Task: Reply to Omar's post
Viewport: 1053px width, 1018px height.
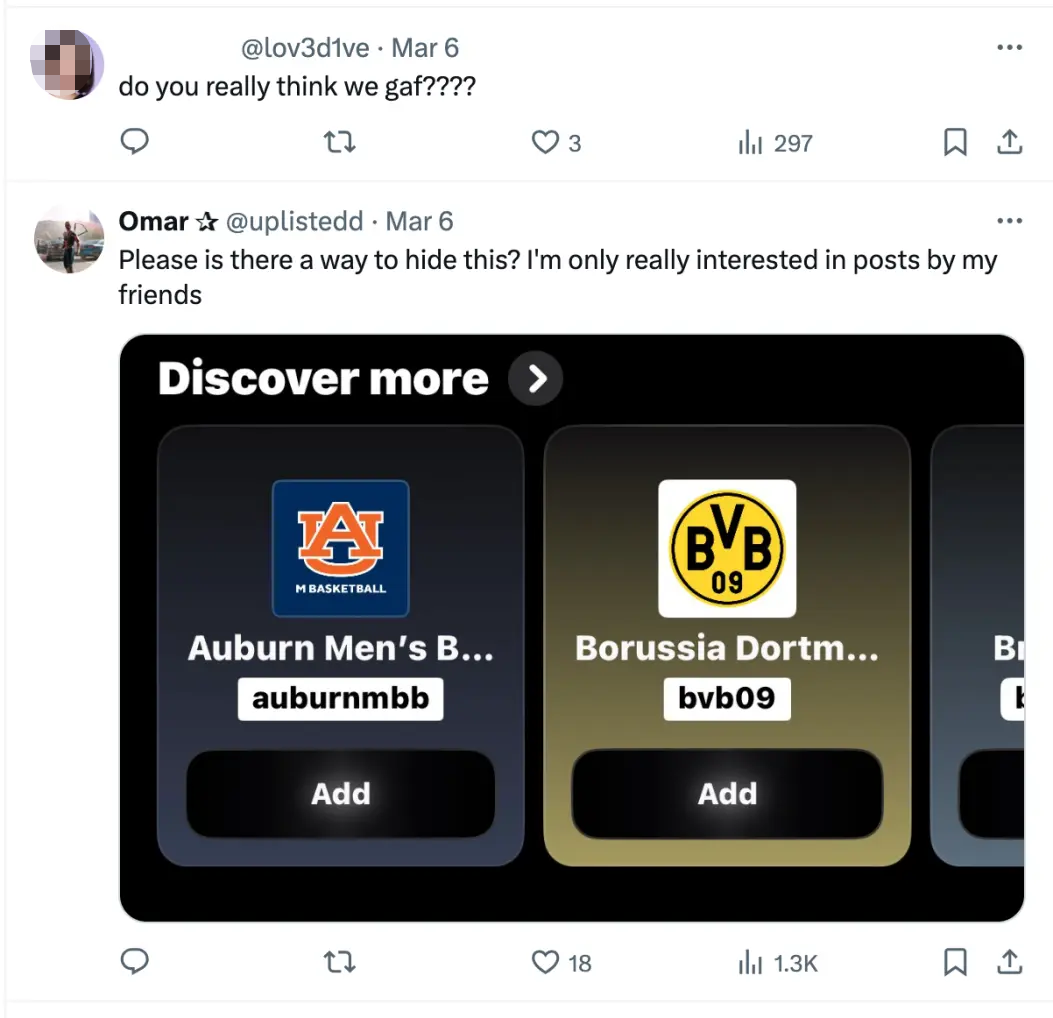Action: point(134,962)
